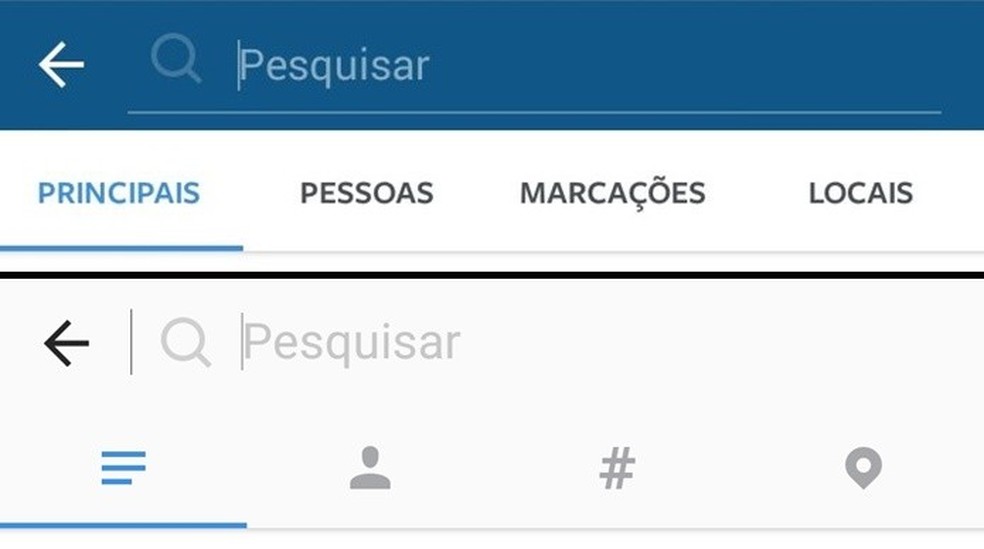Go back using the black arrow
This screenshot has height=549, width=984.
(x=66, y=344)
